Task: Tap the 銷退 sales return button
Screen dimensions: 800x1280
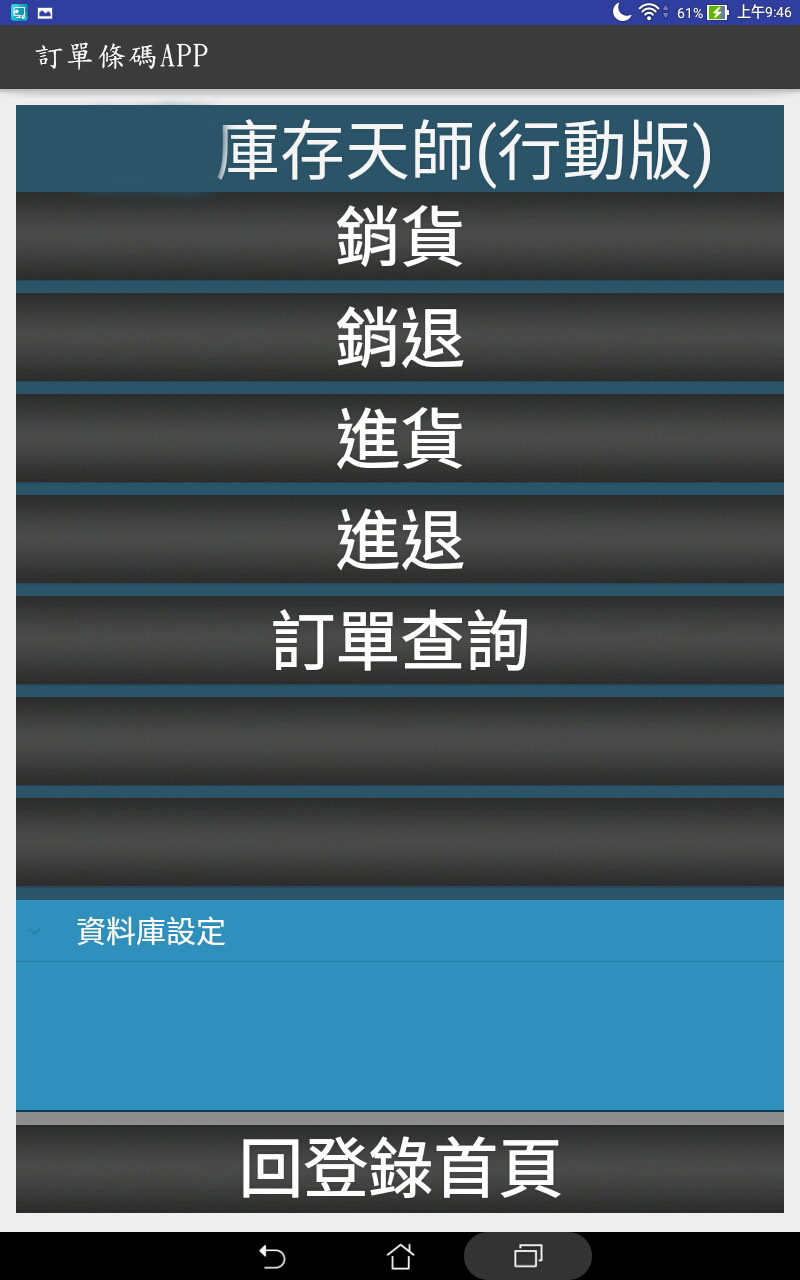Action: coord(400,337)
